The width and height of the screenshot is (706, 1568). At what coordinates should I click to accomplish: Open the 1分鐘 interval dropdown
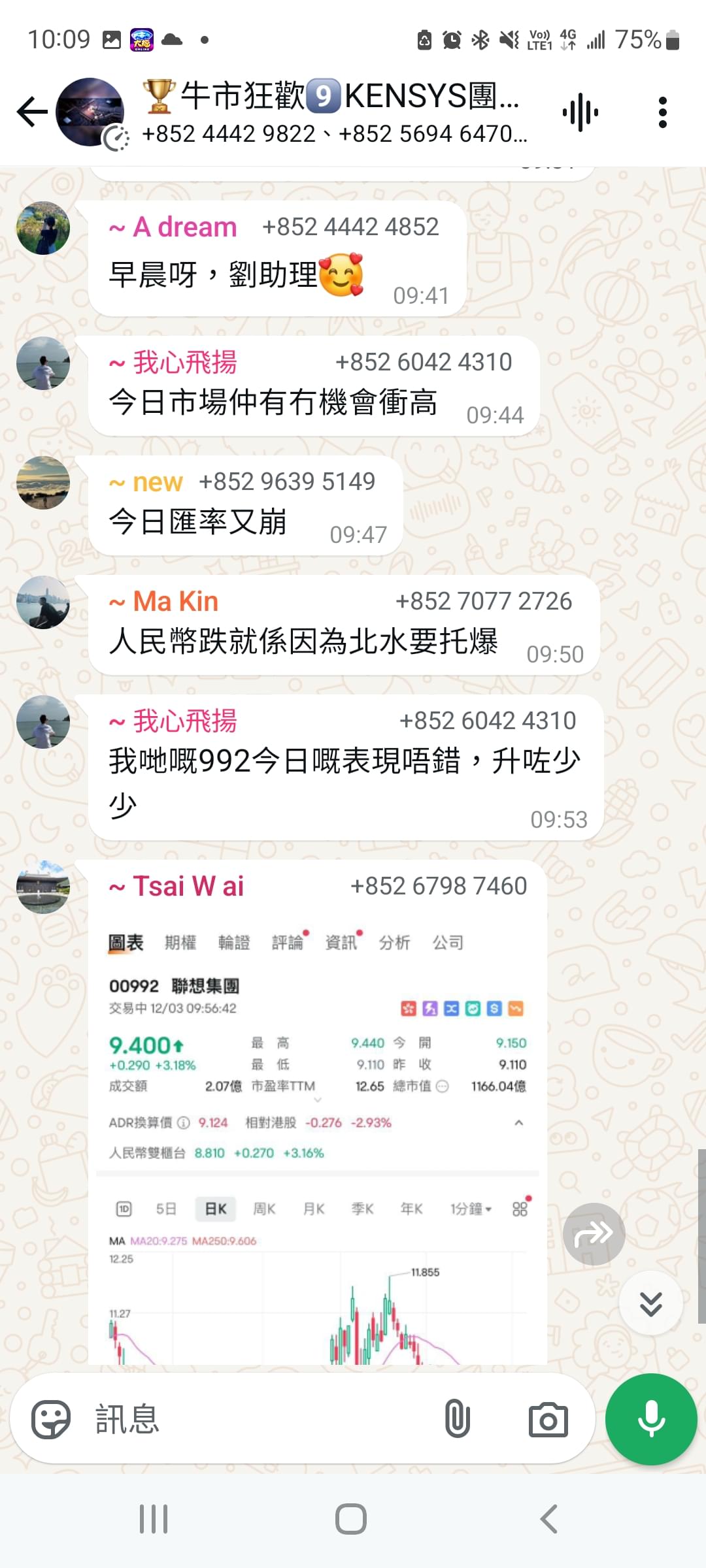(x=469, y=1208)
